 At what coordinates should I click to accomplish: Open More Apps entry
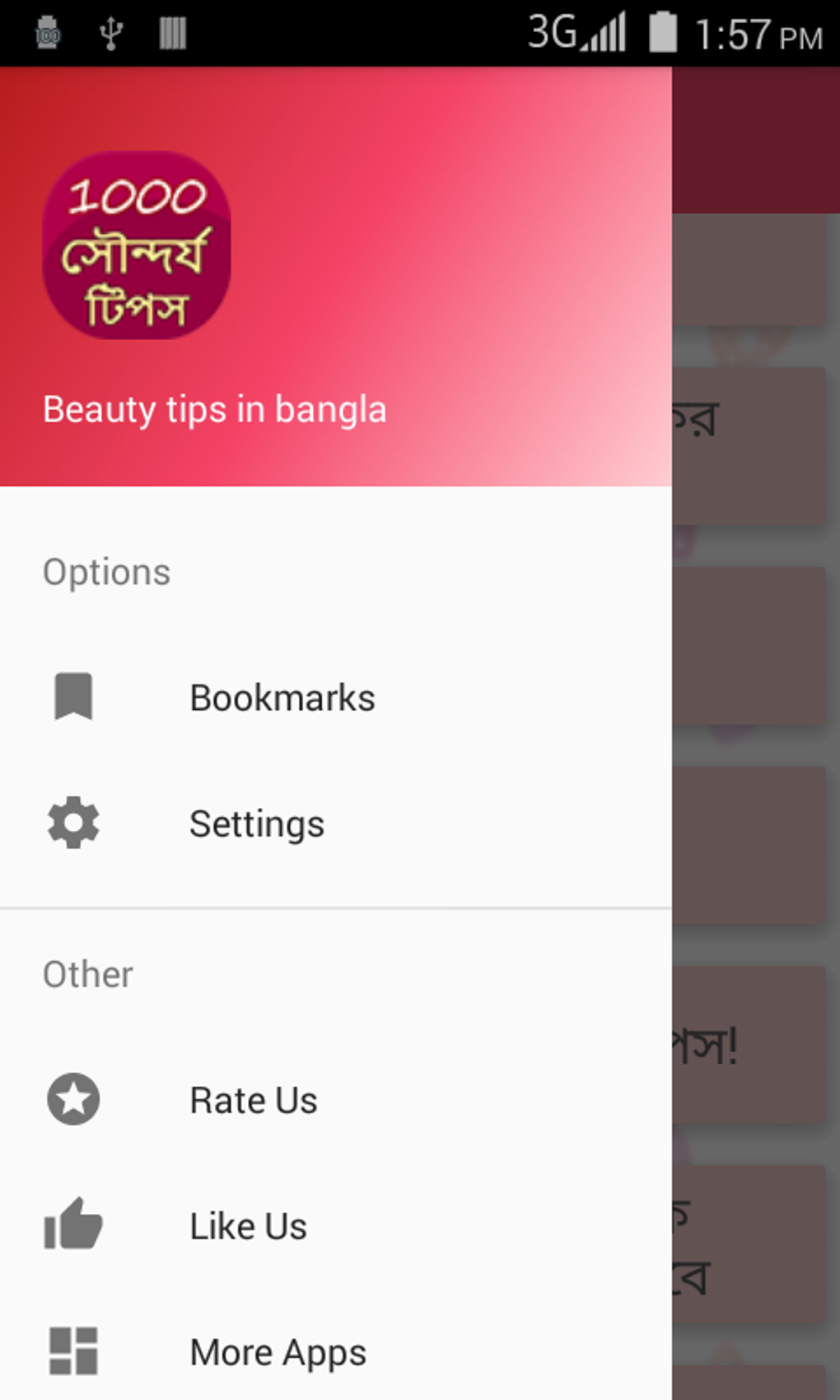click(x=278, y=1352)
